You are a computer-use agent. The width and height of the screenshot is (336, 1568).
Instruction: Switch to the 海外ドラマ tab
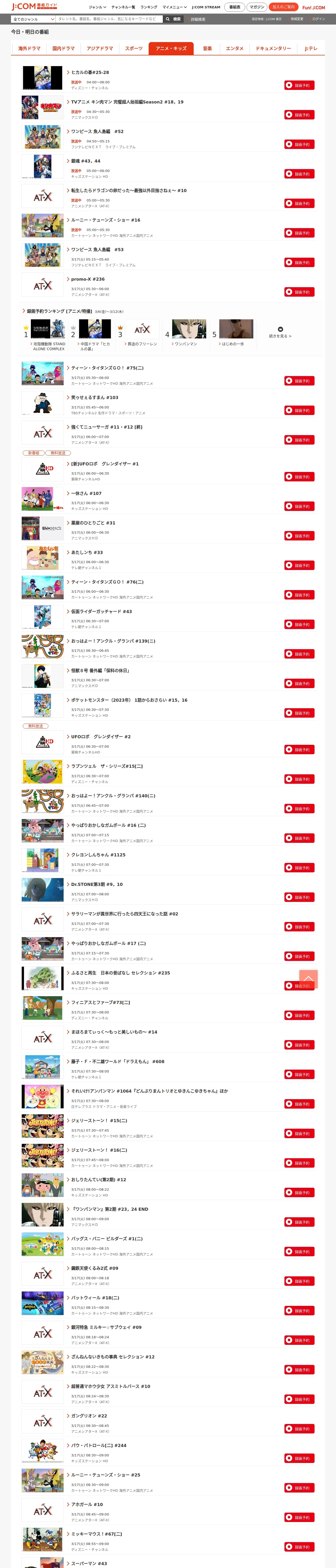tap(29, 48)
